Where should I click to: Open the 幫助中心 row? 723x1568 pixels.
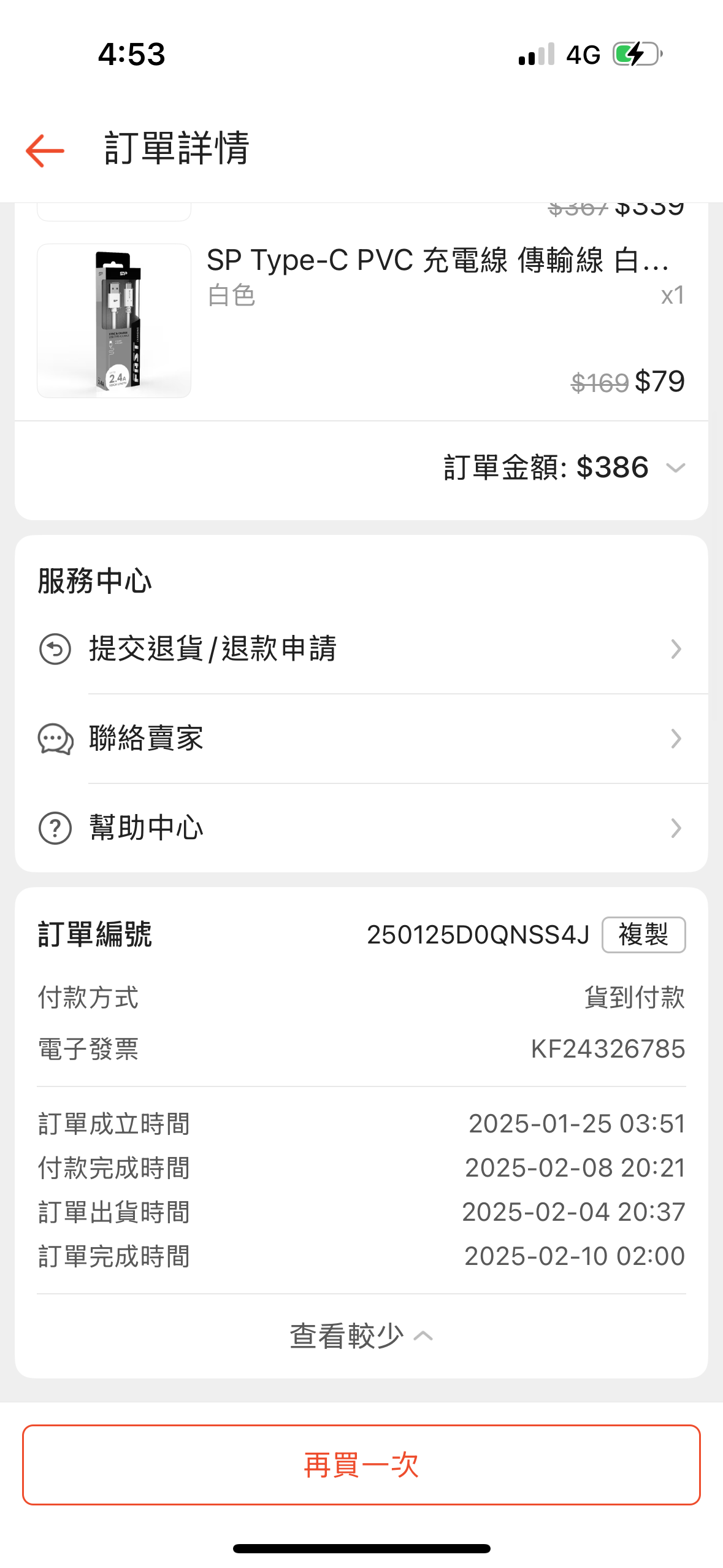361,828
